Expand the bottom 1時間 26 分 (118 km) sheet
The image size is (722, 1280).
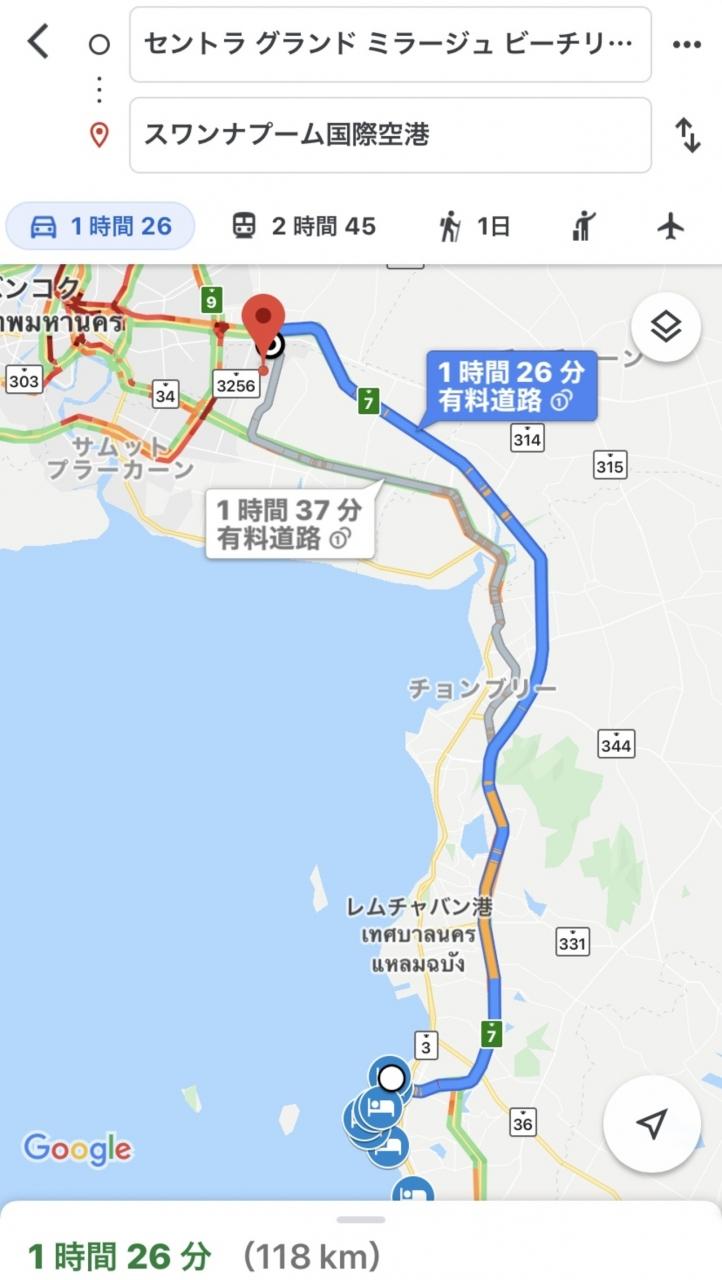(x=361, y=1242)
